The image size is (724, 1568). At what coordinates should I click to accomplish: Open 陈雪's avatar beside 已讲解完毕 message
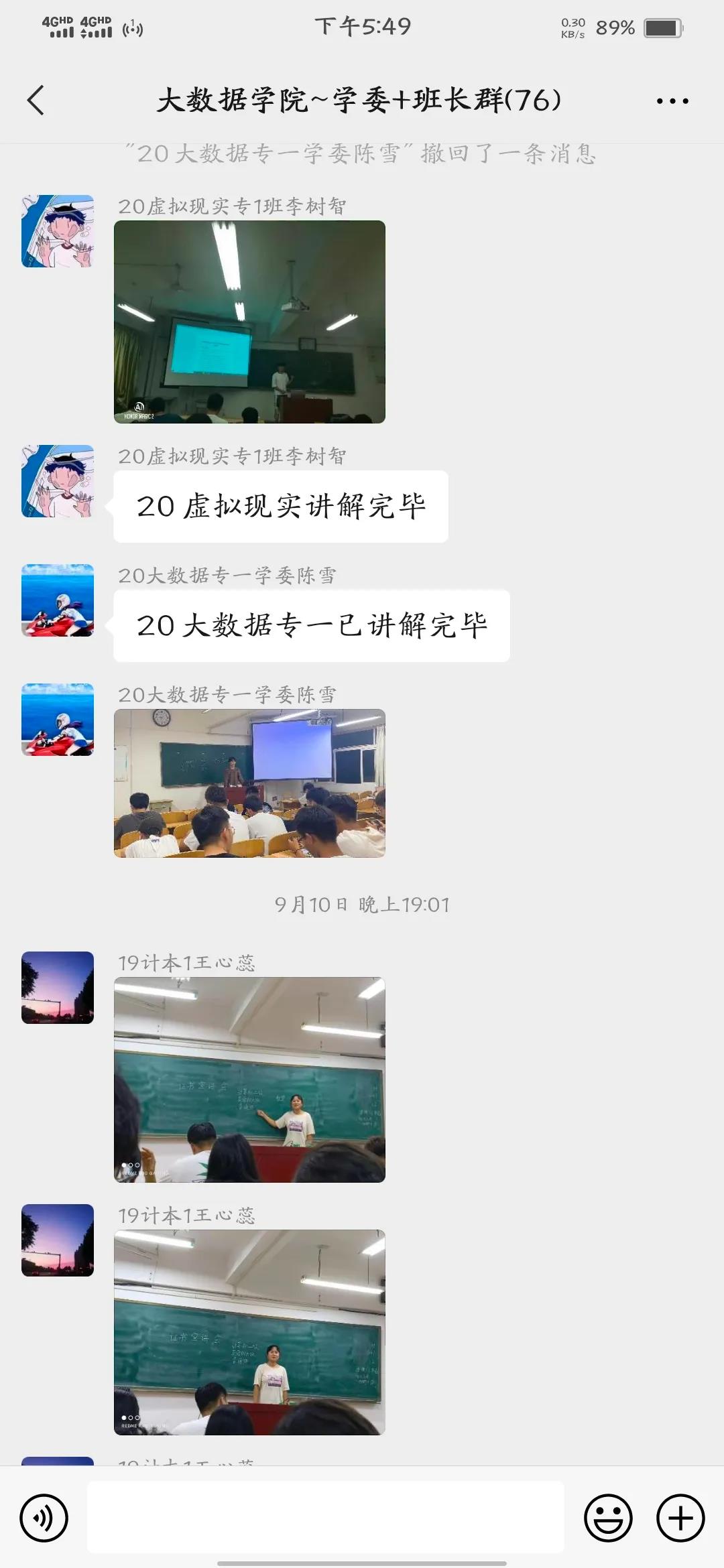tap(58, 600)
